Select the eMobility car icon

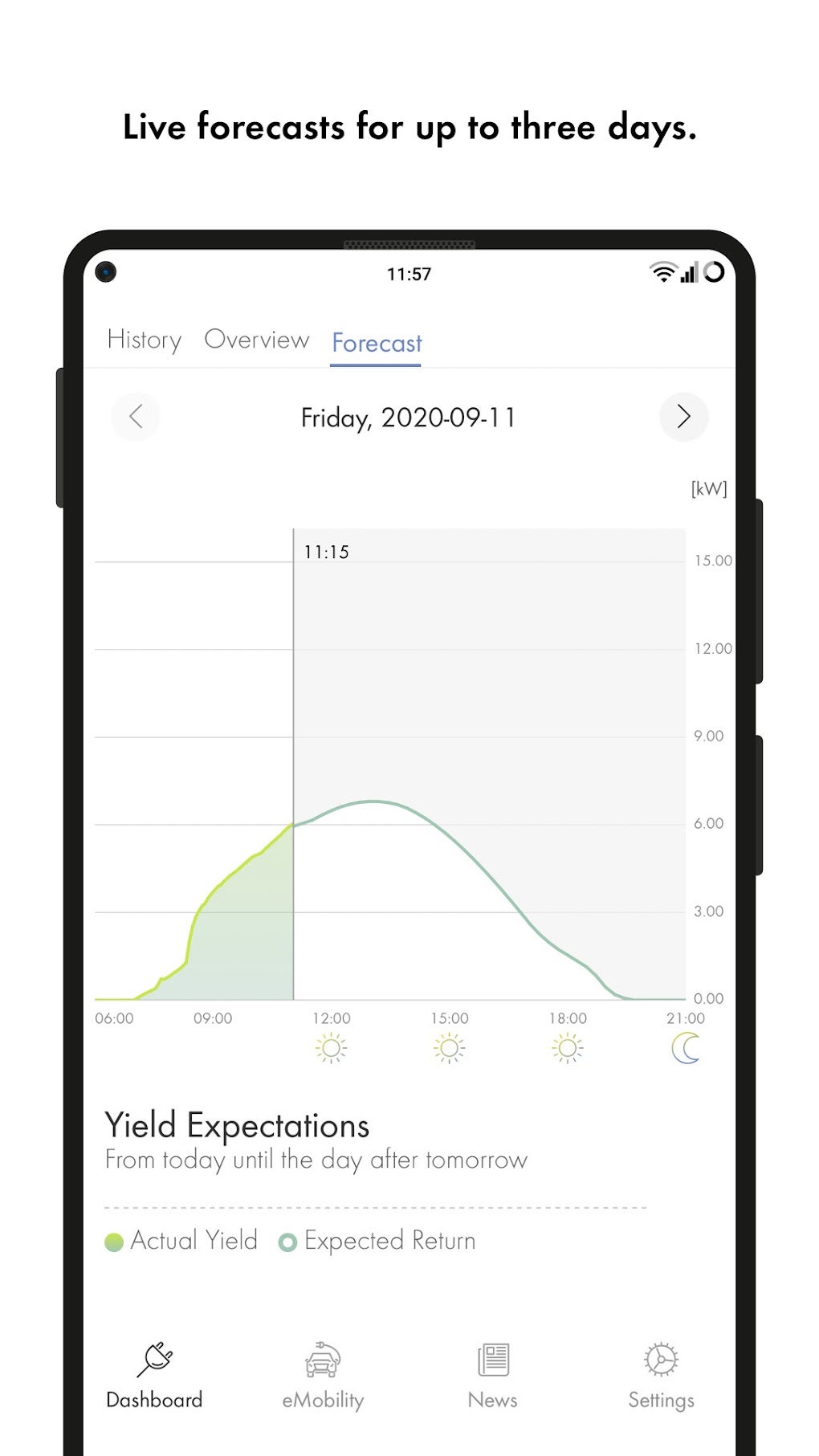[x=323, y=1365]
